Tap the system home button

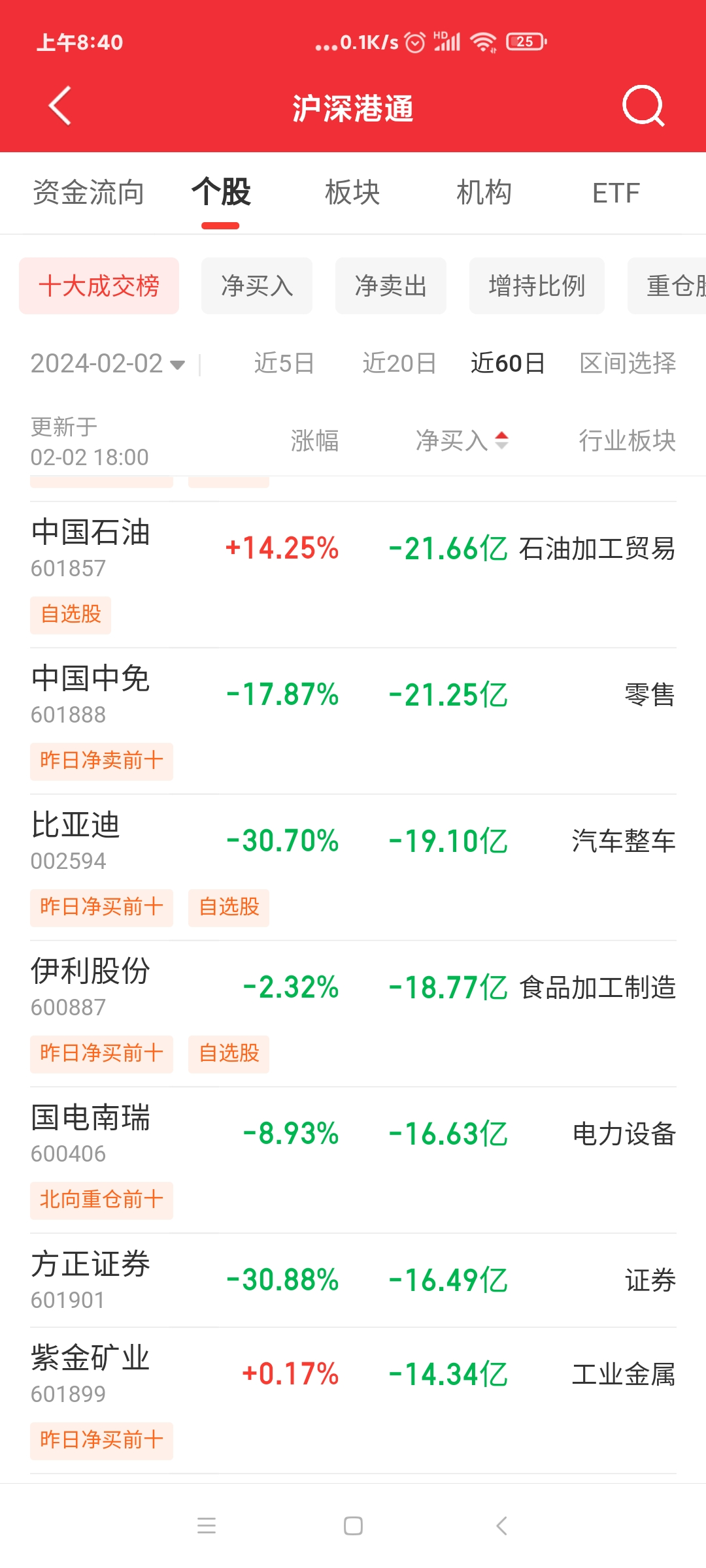click(353, 1526)
